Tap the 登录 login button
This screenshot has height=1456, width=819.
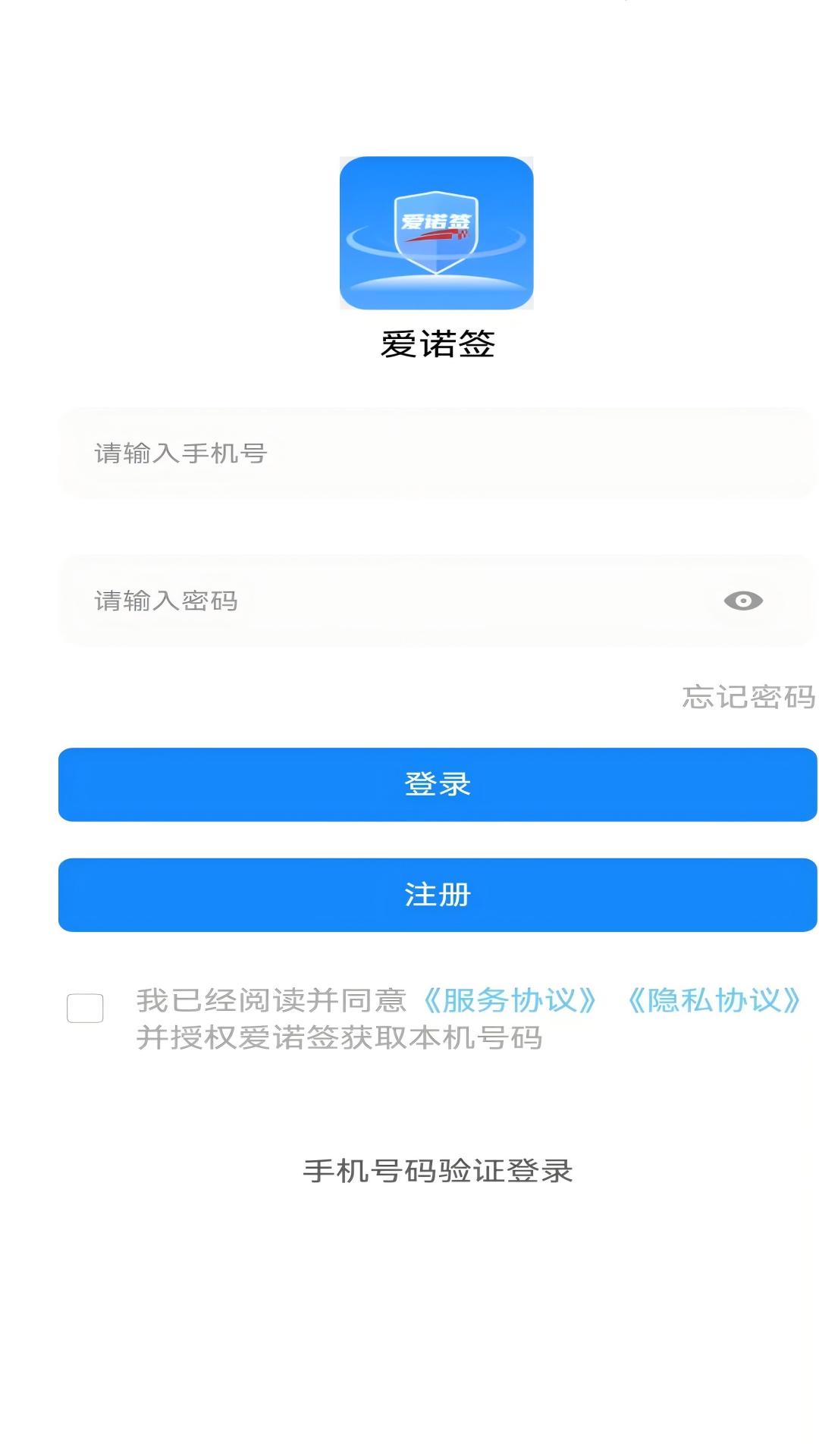(437, 785)
